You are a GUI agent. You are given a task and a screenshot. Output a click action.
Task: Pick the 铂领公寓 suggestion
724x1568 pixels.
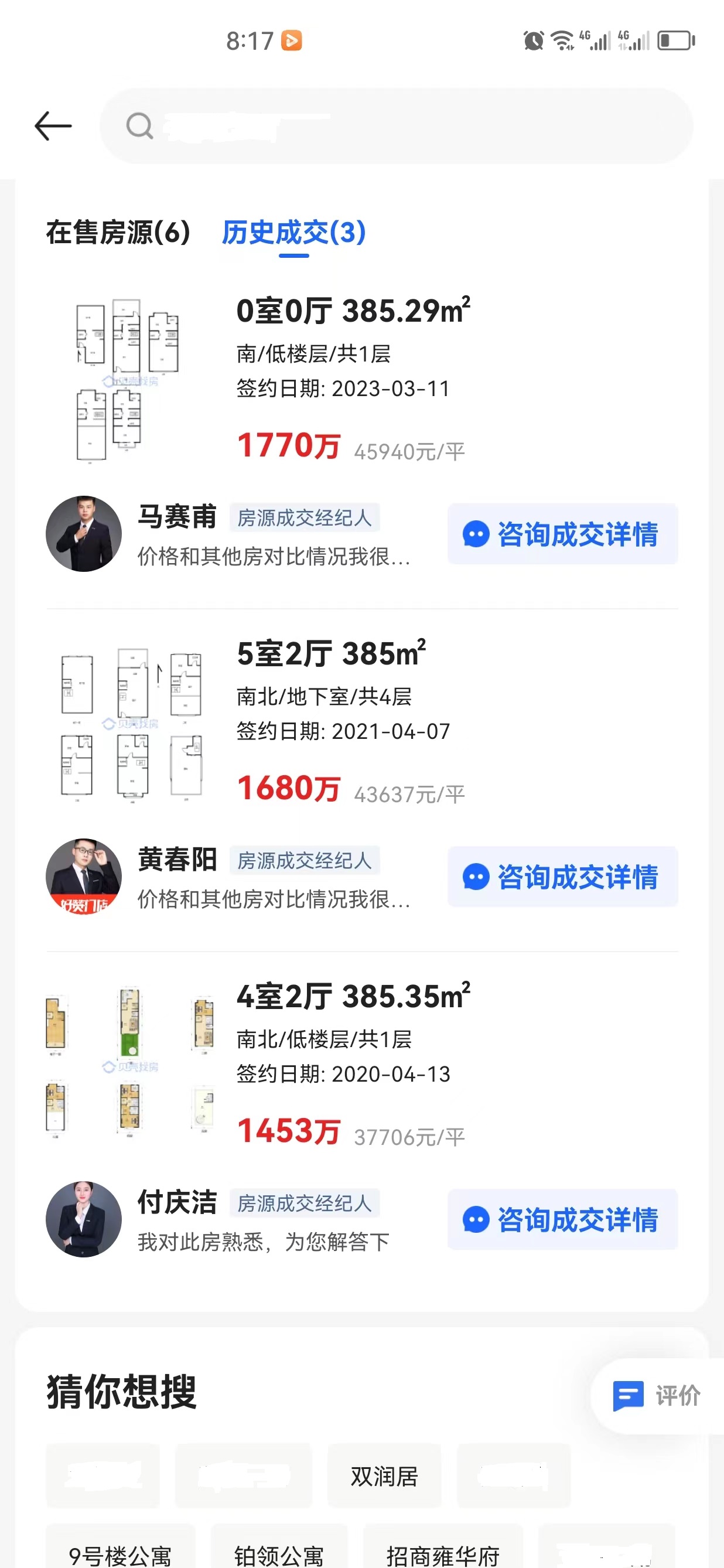[x=279, y=1554]
